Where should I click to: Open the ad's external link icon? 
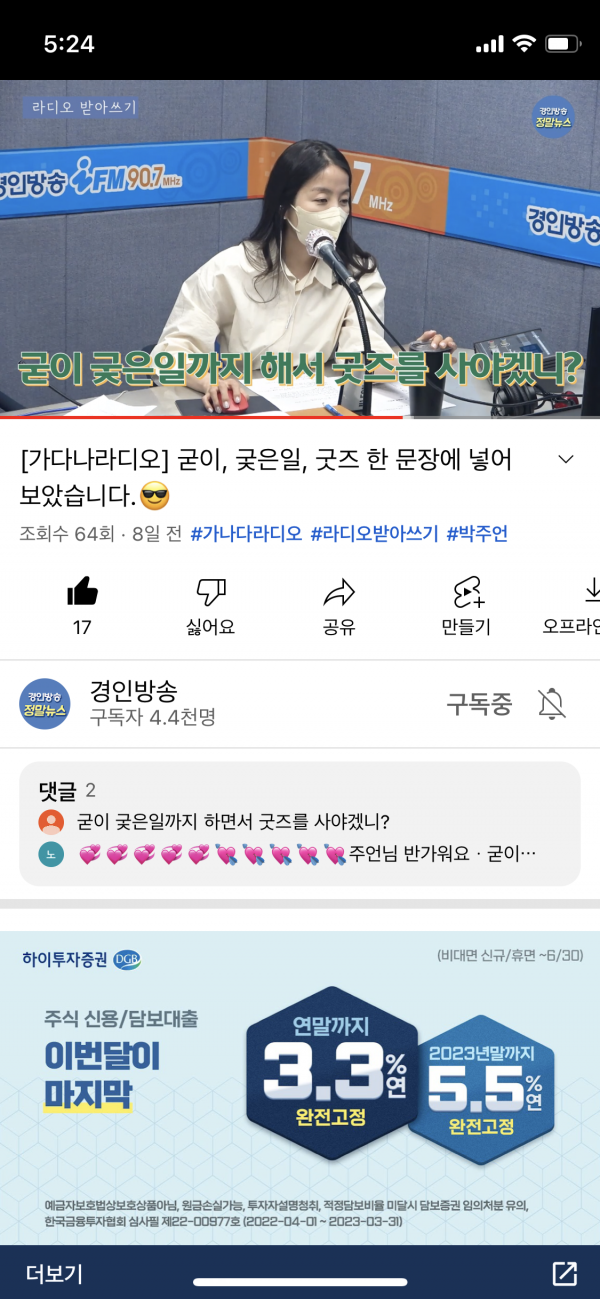pyautogui.click(x=564, y=1273)
